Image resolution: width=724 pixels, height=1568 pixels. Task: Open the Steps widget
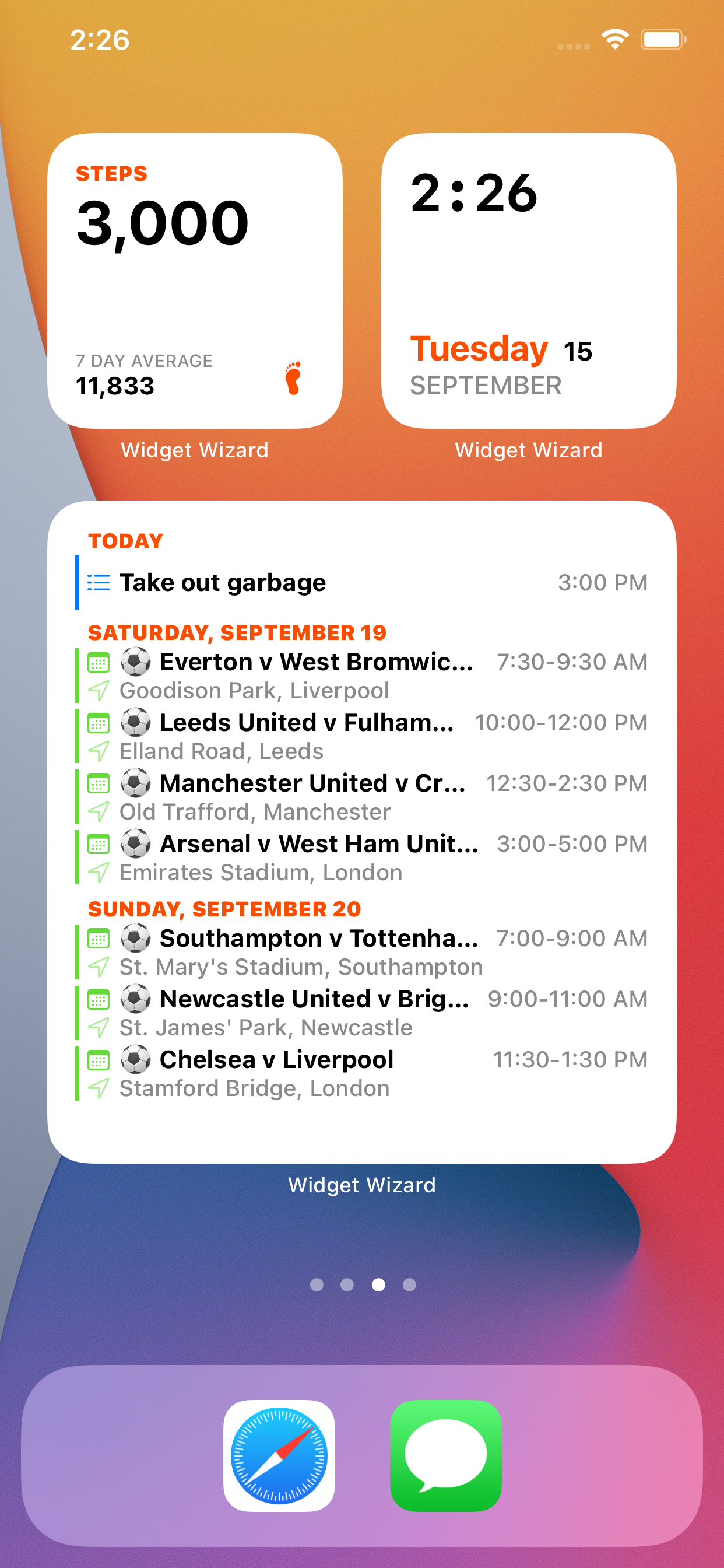pos(195,281)
